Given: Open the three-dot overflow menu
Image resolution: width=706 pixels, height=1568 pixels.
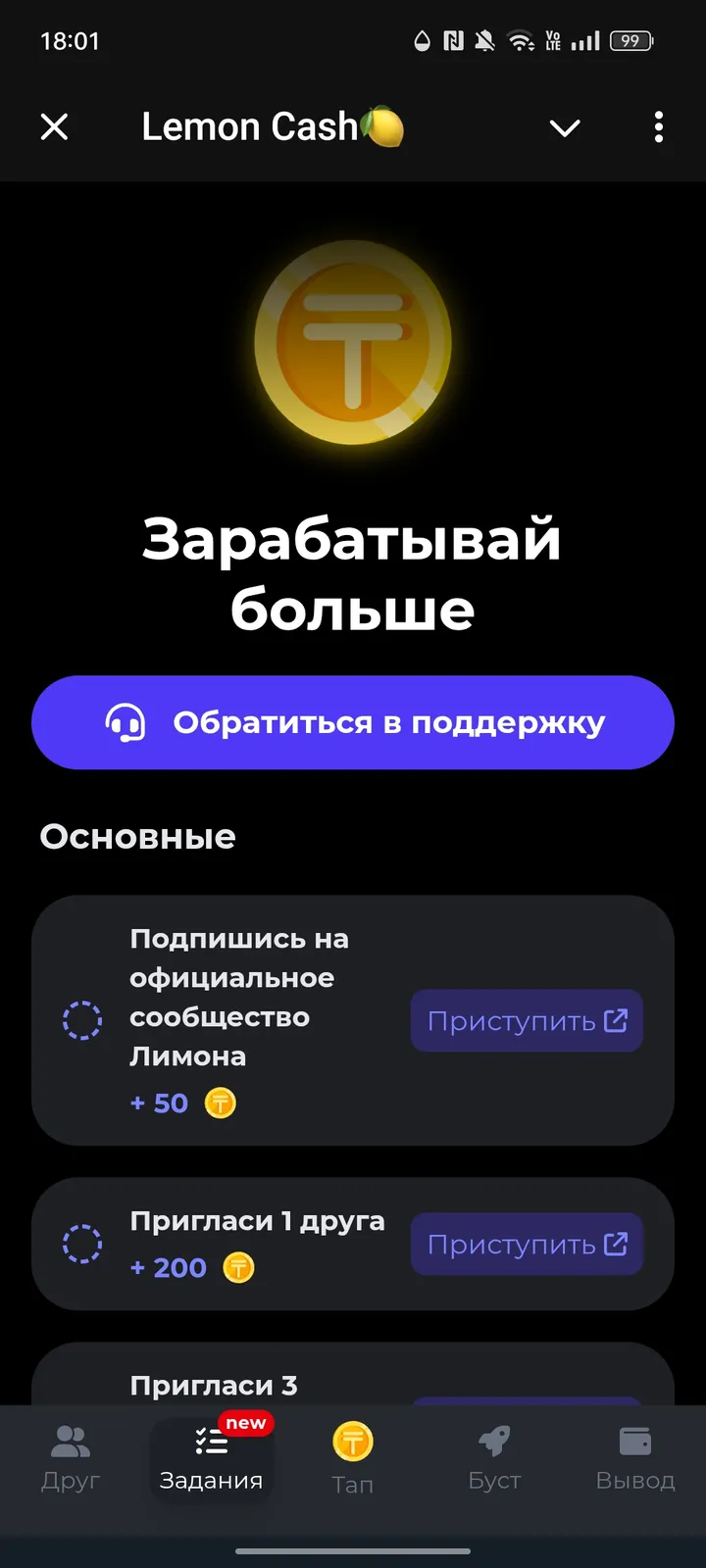Looking at the screenshot, I should pos(658,127).
